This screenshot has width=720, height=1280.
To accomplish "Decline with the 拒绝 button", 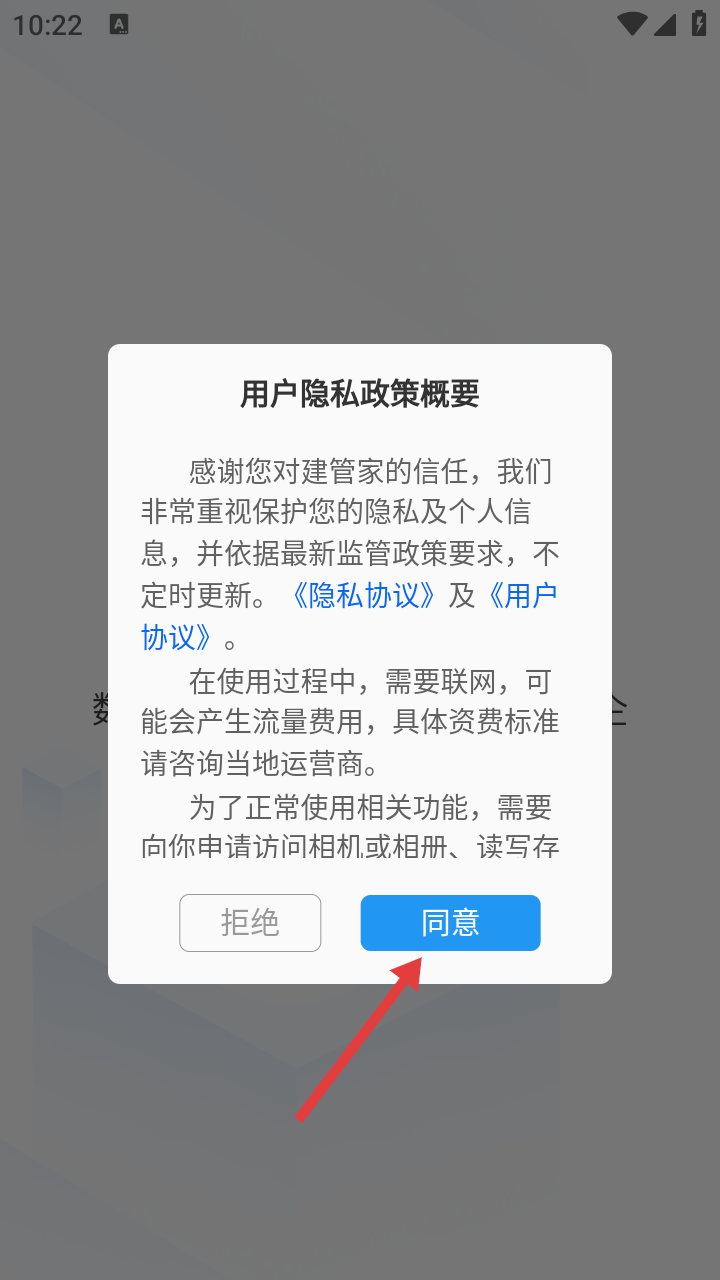I will click(250, 922).
